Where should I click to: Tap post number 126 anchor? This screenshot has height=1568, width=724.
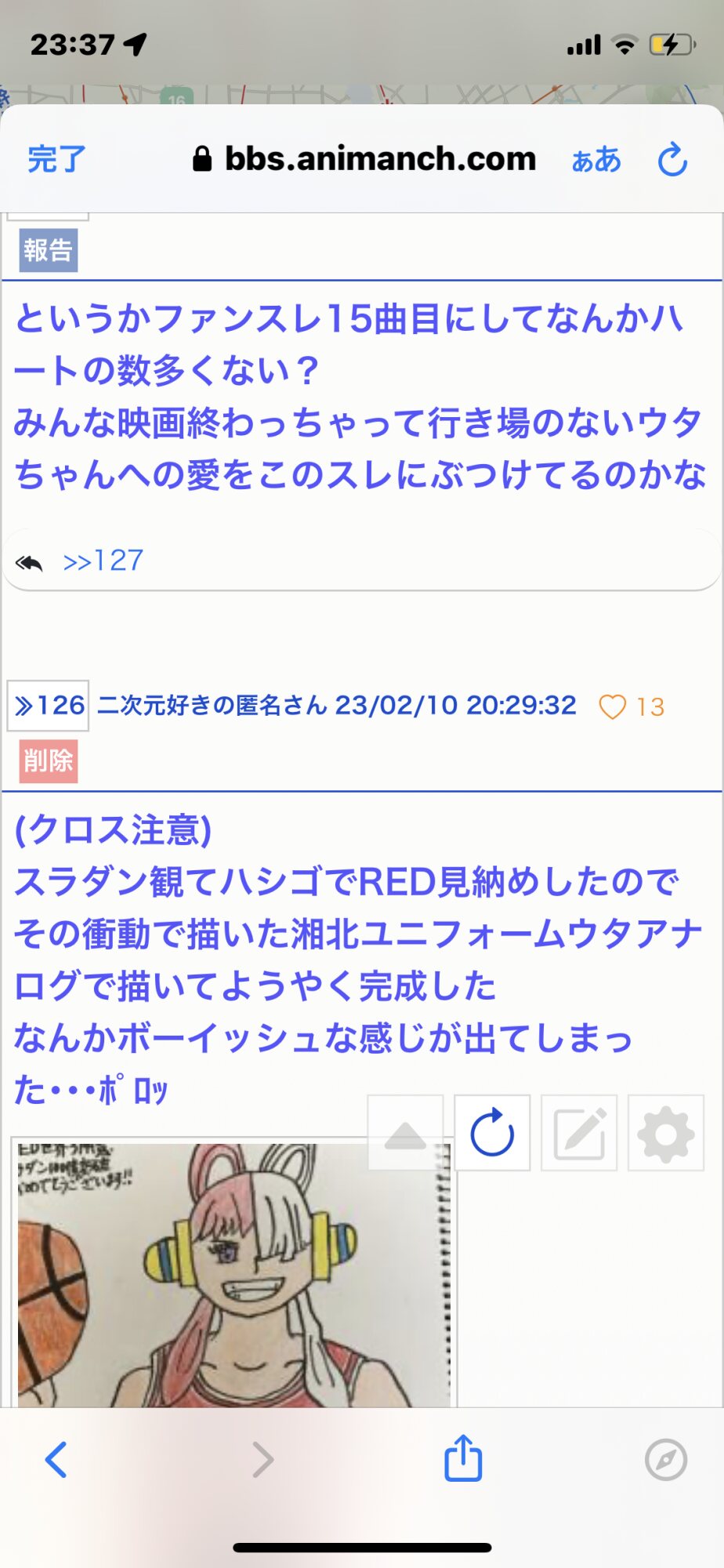pyautogui.click(x=49, y=706)
